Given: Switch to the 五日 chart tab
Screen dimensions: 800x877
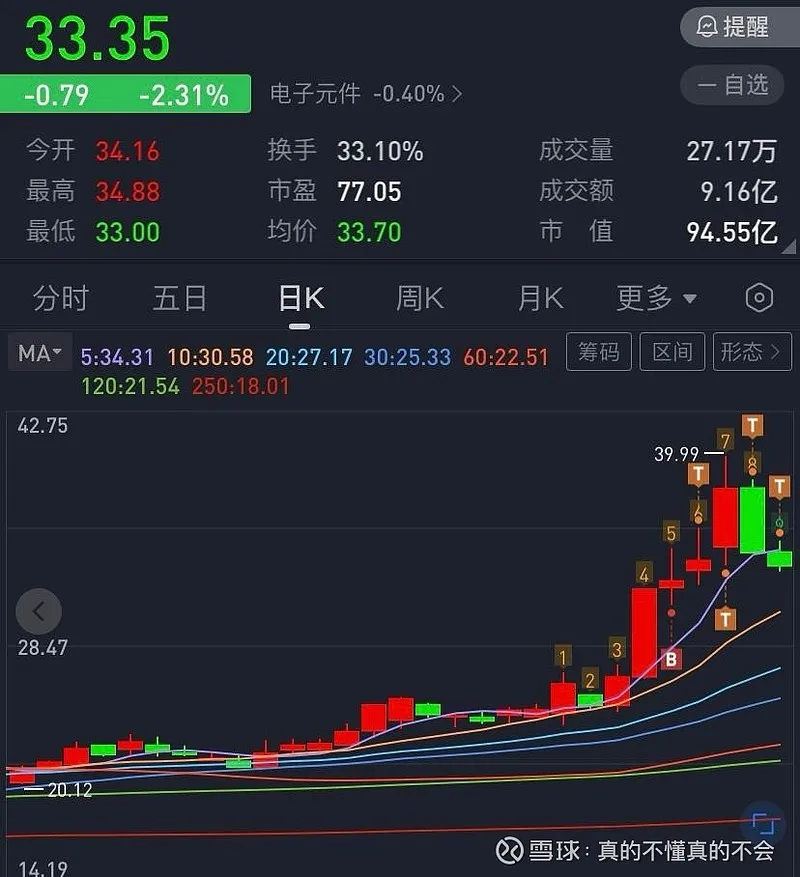Looking at the screenshot, I should (x=180, y=298).
